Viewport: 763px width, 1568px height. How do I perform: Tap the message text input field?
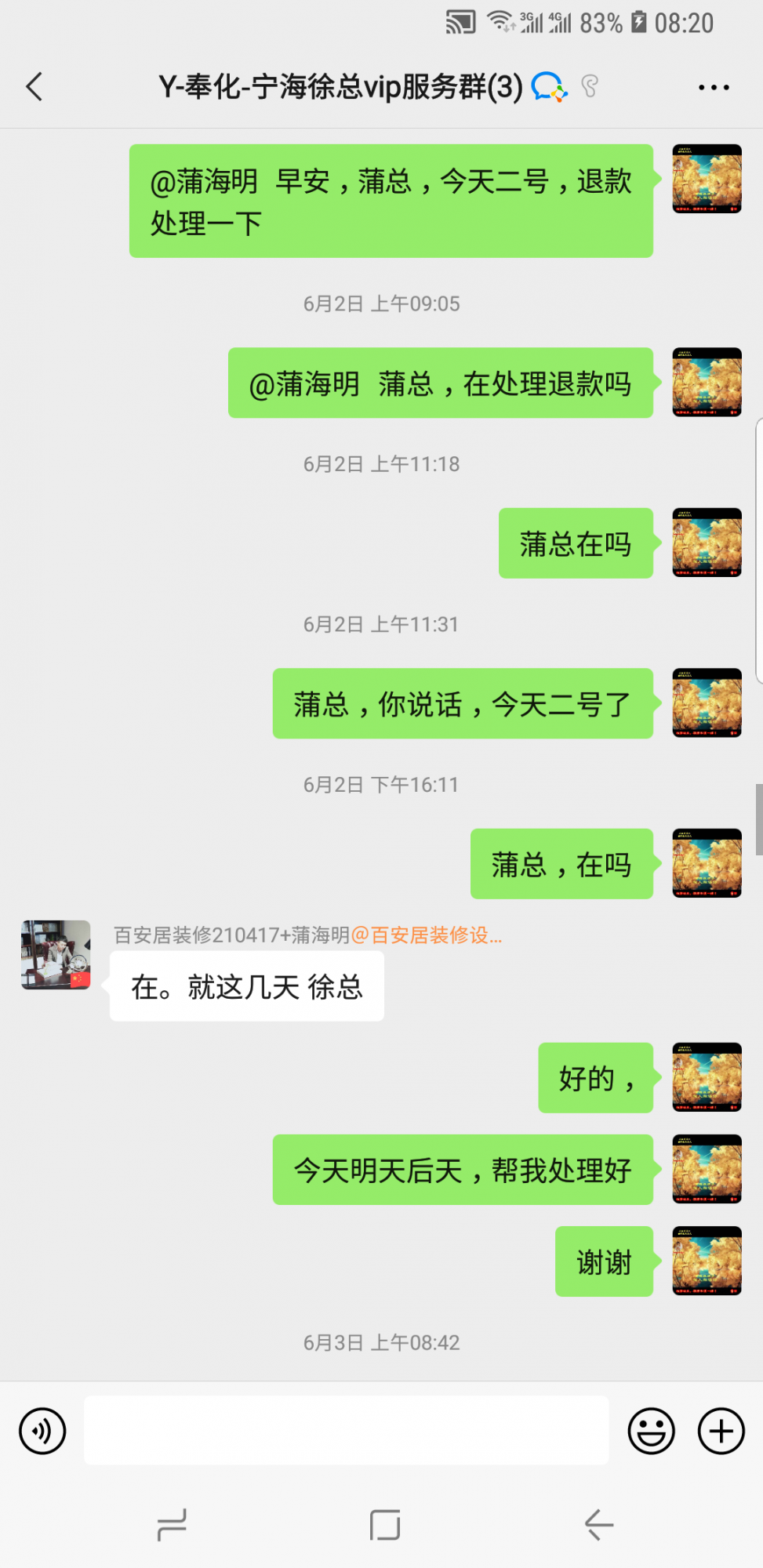tap(346, 1430)
